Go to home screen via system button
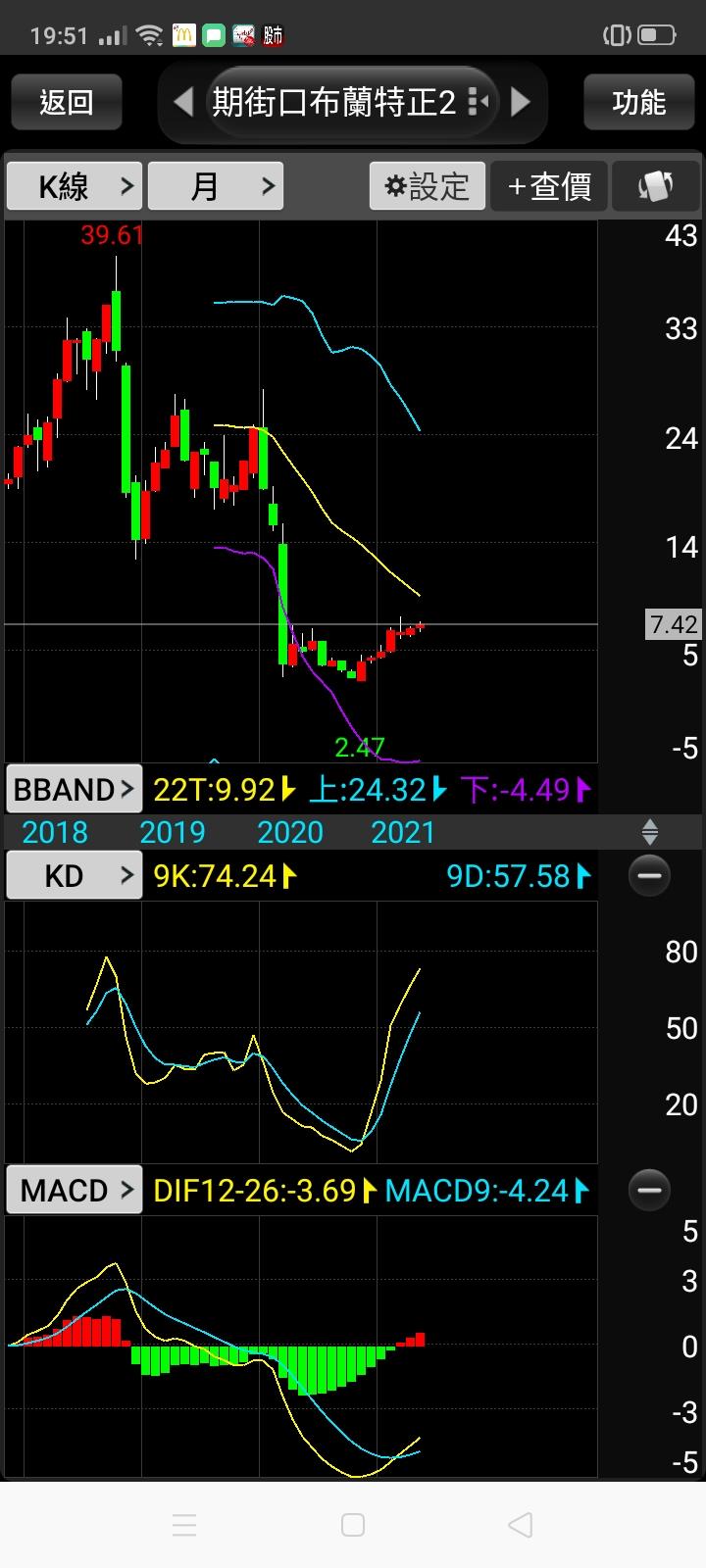This screenshot has width=706, height=1568. (353, 1525)
